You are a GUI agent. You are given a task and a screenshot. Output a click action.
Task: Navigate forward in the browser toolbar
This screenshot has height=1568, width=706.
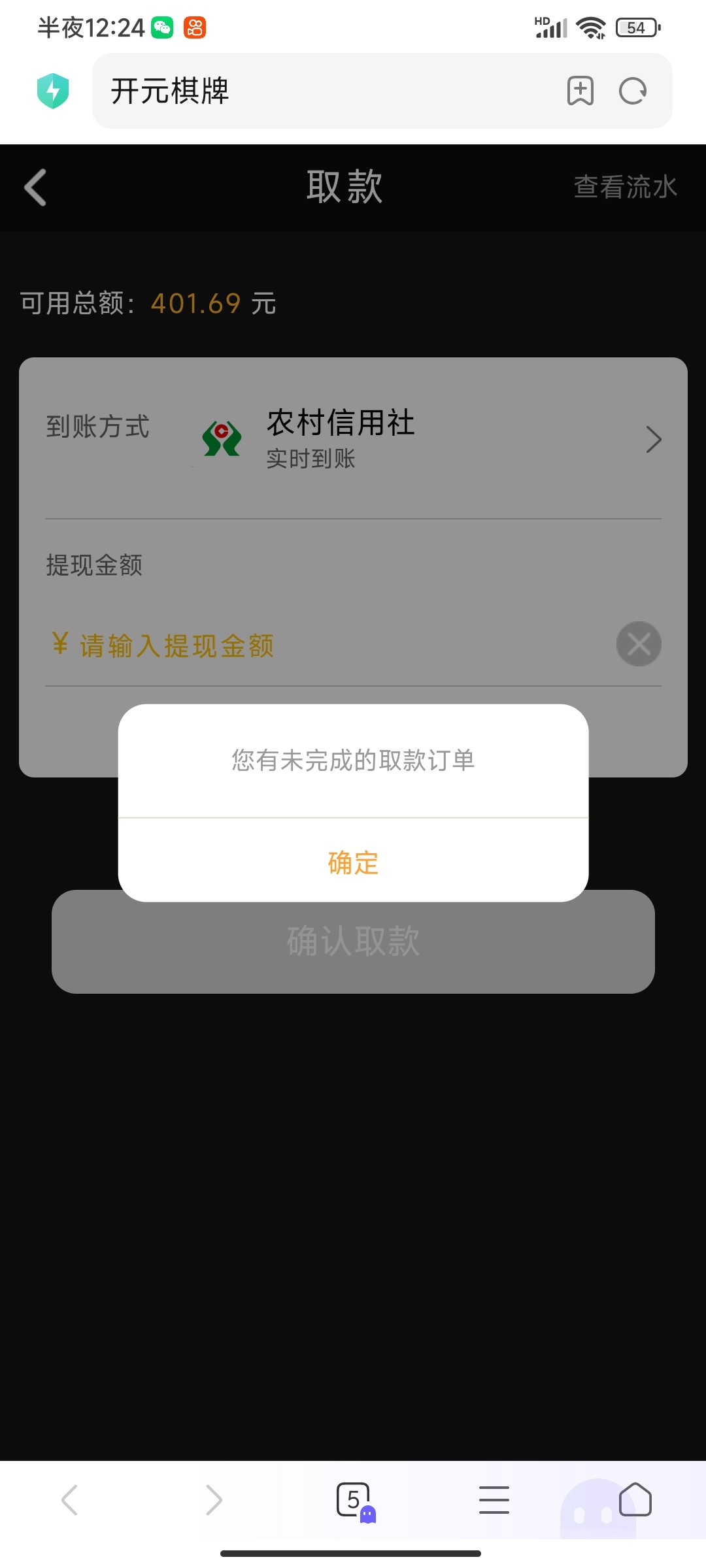coord(213,1499)
